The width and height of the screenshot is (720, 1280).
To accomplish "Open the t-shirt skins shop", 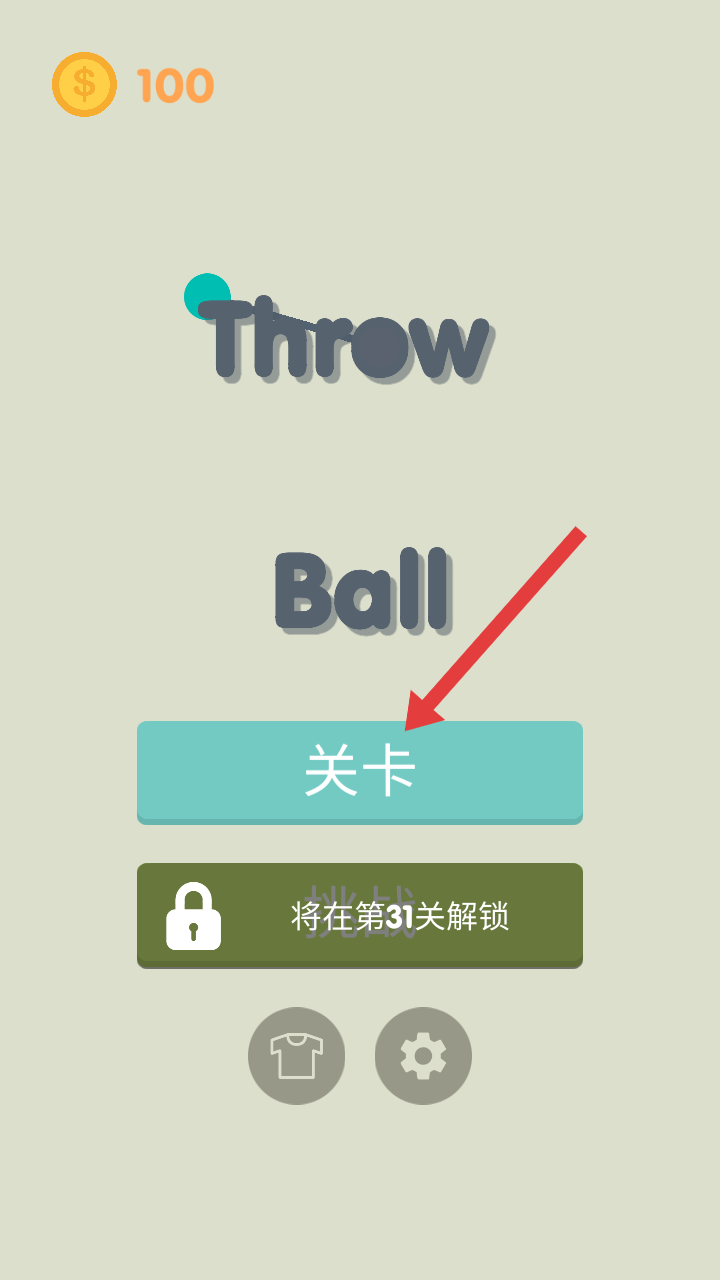I will pyautogui.click(x=297, y=1056).
